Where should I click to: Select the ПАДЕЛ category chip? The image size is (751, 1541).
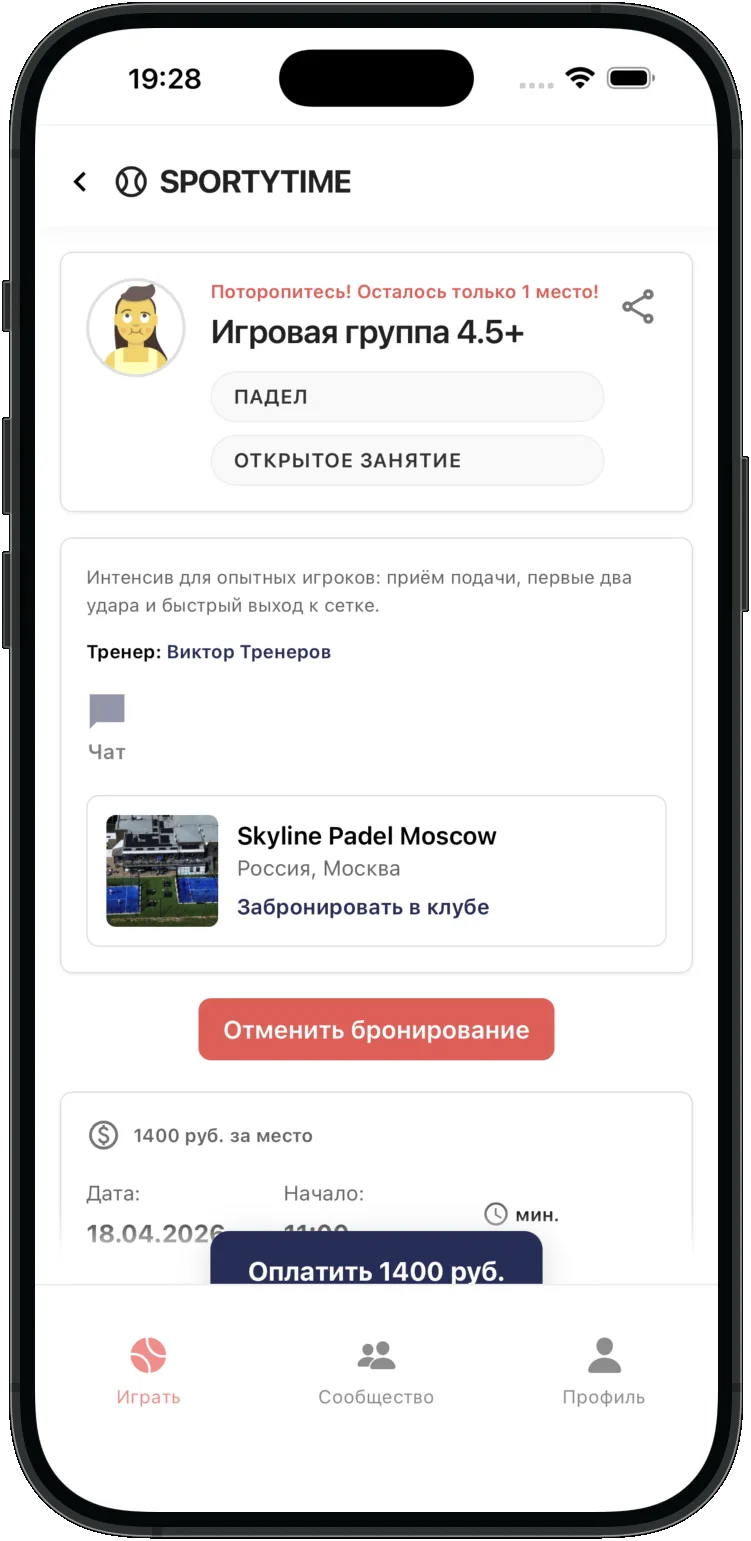click(x=407, y=396)
